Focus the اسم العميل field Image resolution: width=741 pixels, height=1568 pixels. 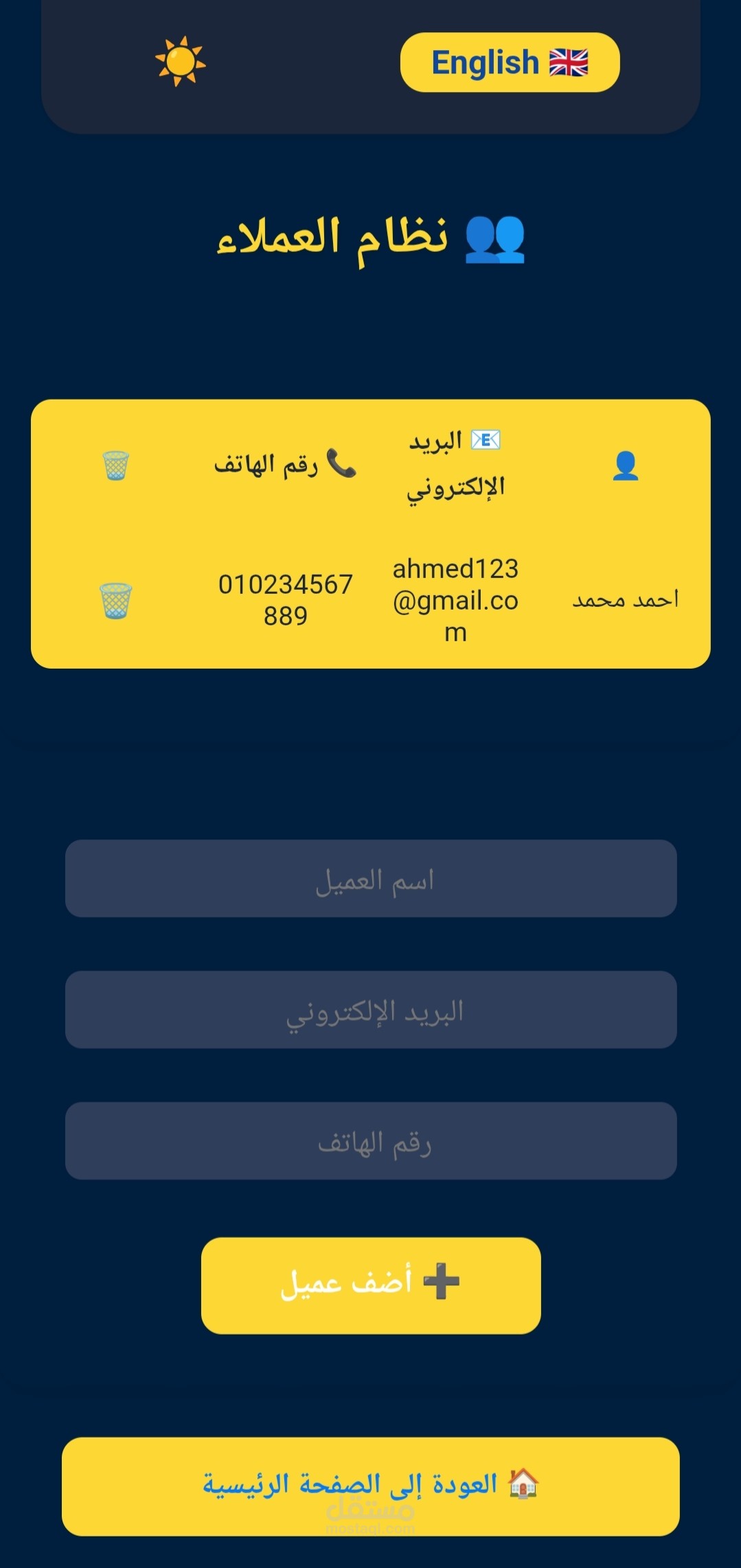click(371, 878)
